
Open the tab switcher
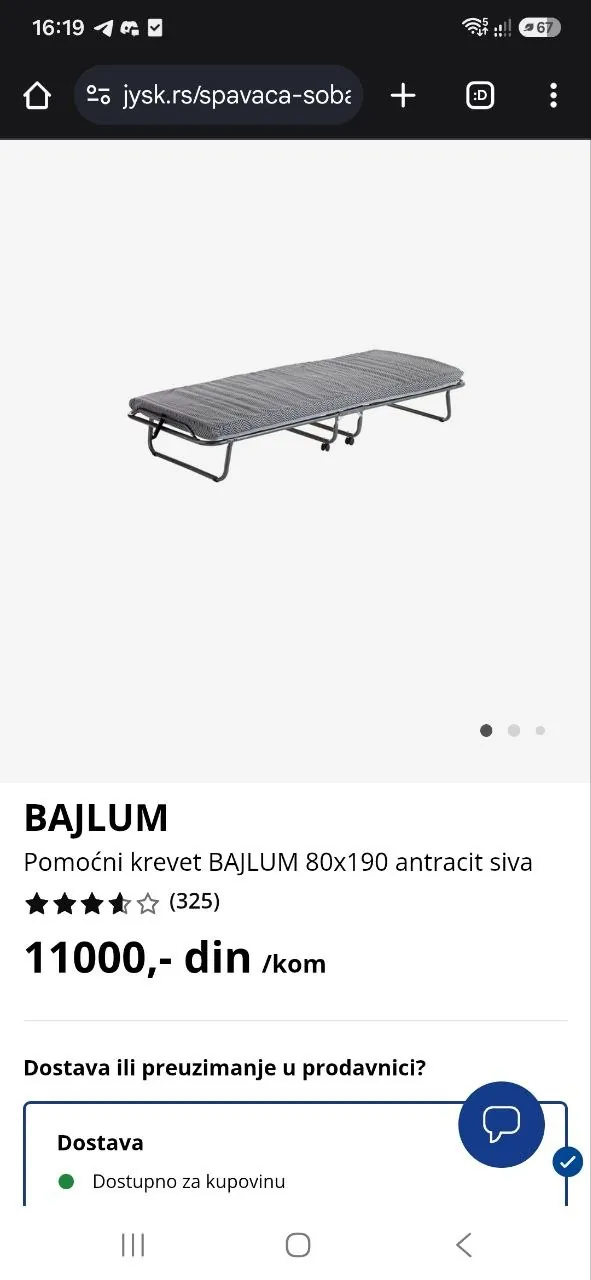coord(480,96)
